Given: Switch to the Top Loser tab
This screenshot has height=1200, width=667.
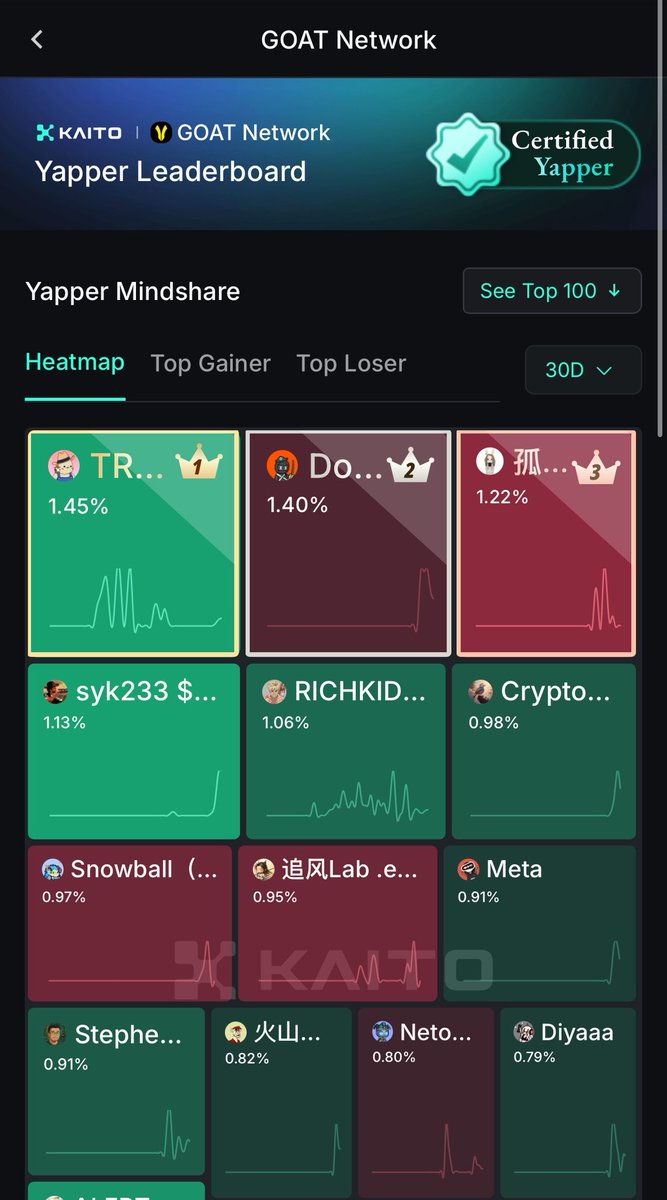Looking at the screenshot, I should [351, 364].
